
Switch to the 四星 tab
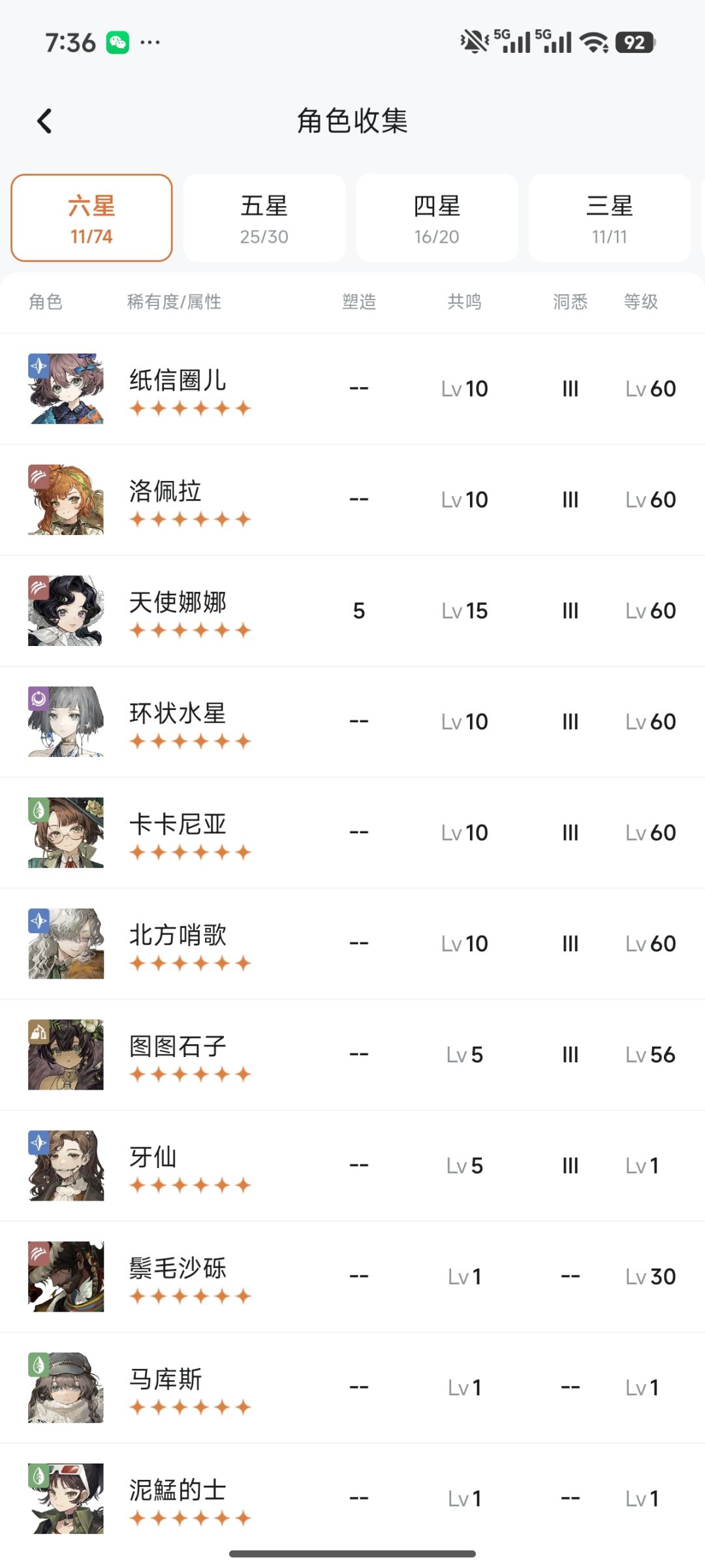click(437, 218)
